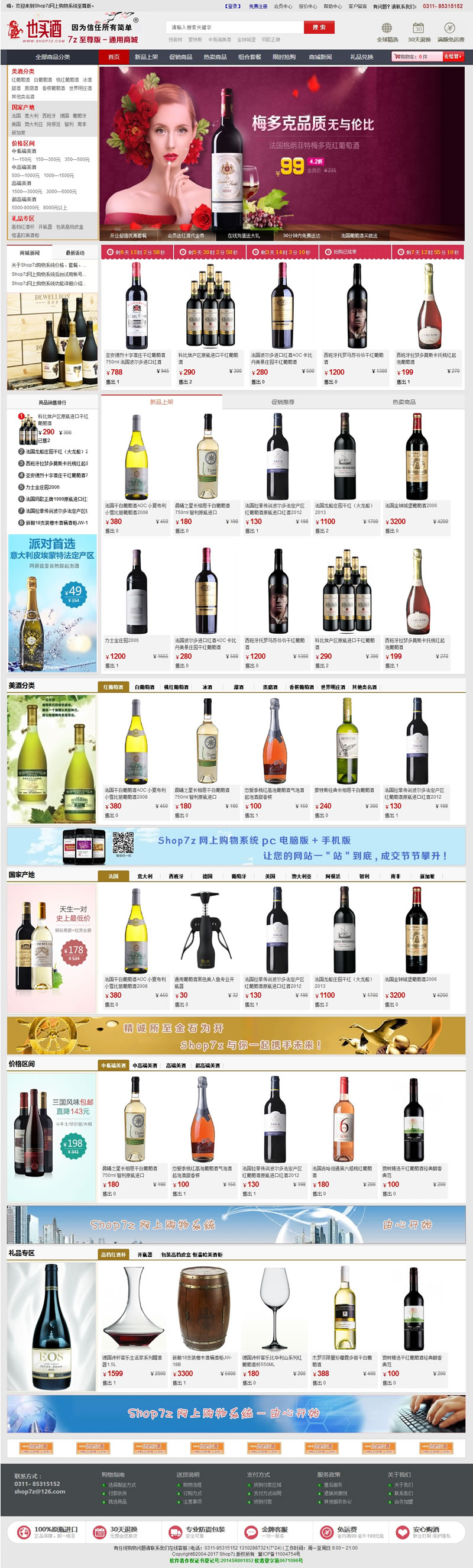Tap the 搜索 search button
473x1568 pixels.
[x=320, y=27]
